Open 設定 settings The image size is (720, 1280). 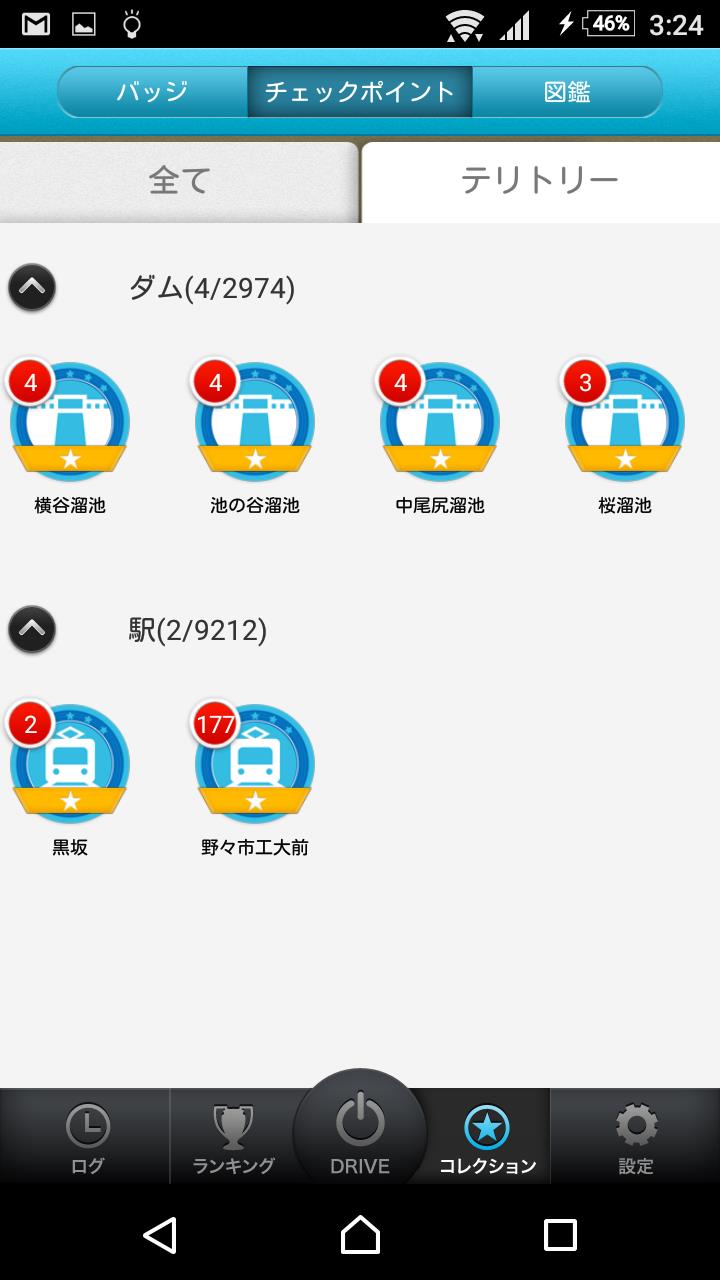pos(636,1137)
